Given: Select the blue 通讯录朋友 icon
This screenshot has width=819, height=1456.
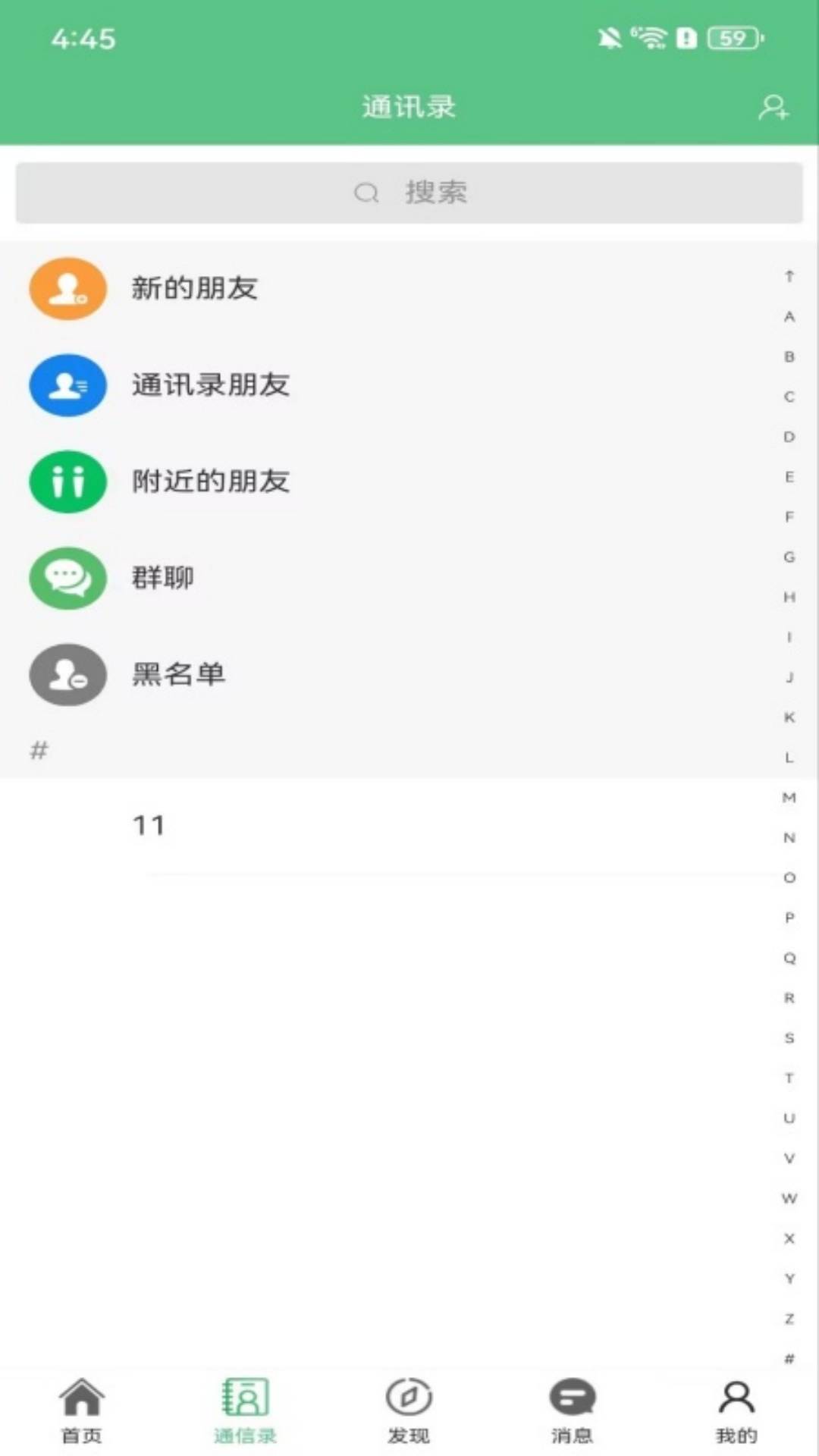Looking at the screenshot, I should point(67,385).
